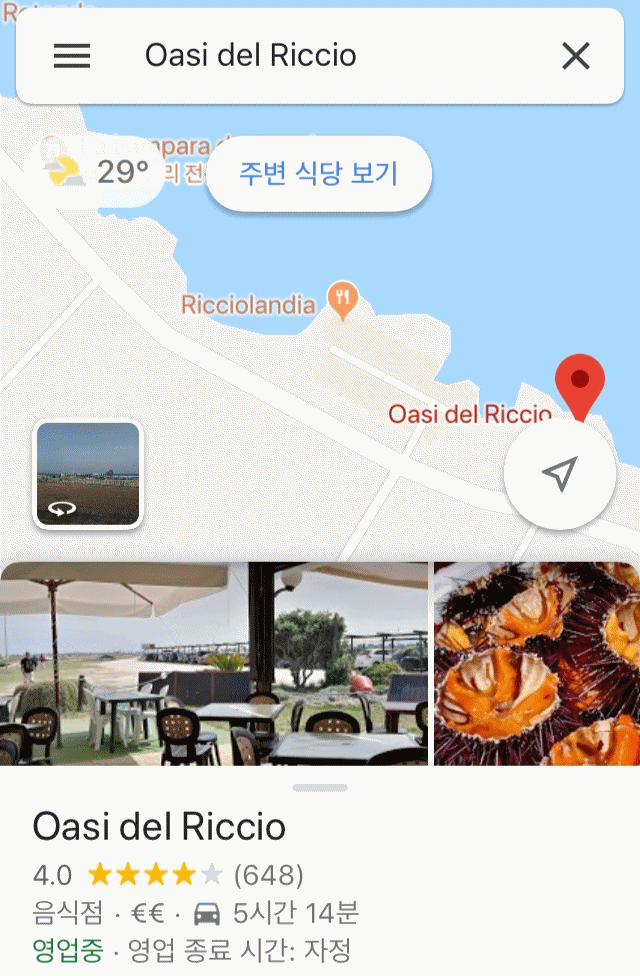
Task: Clear the Oasi del Riccio search
Action: point(576,56)
